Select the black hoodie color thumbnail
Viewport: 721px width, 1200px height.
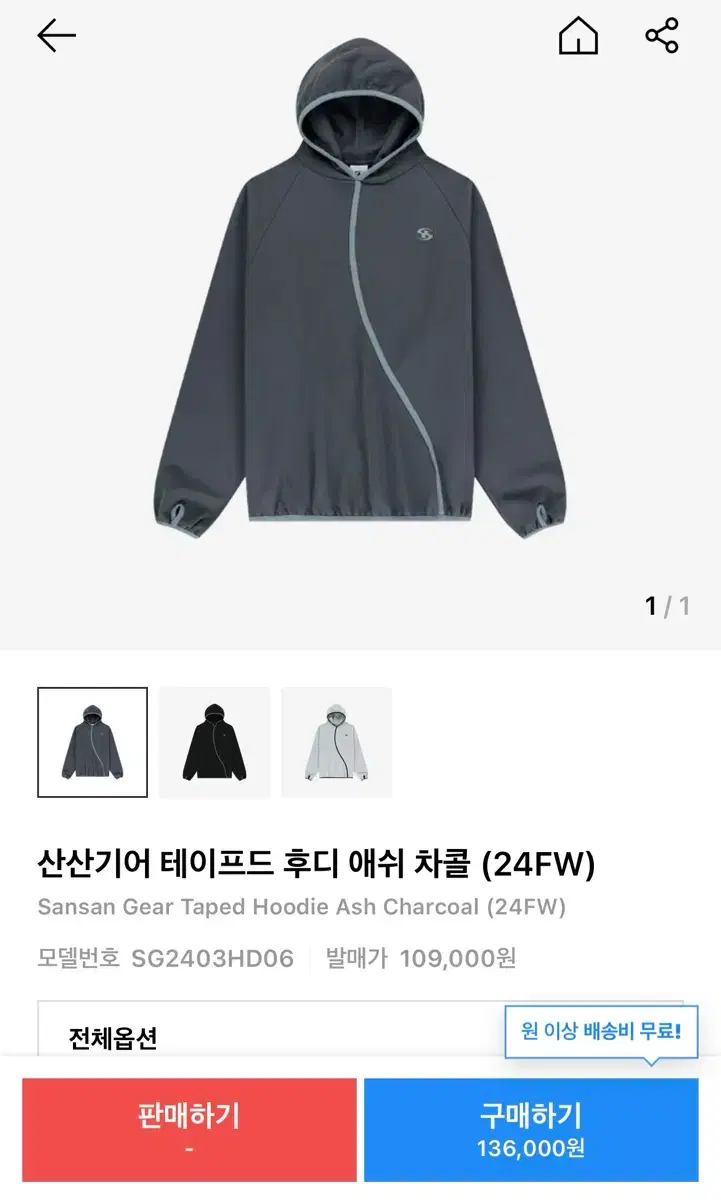point(215,742)
